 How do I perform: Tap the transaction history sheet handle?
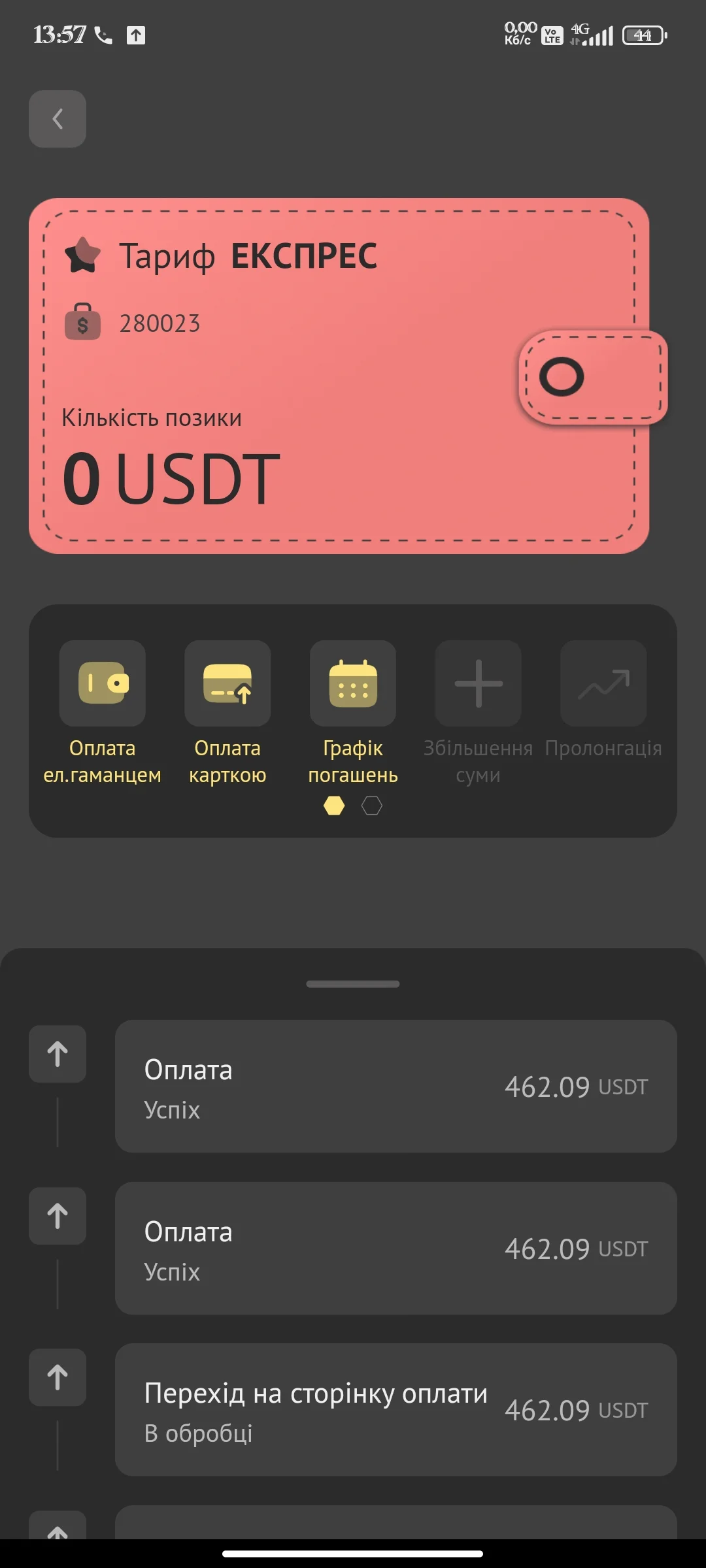point(353,984)
